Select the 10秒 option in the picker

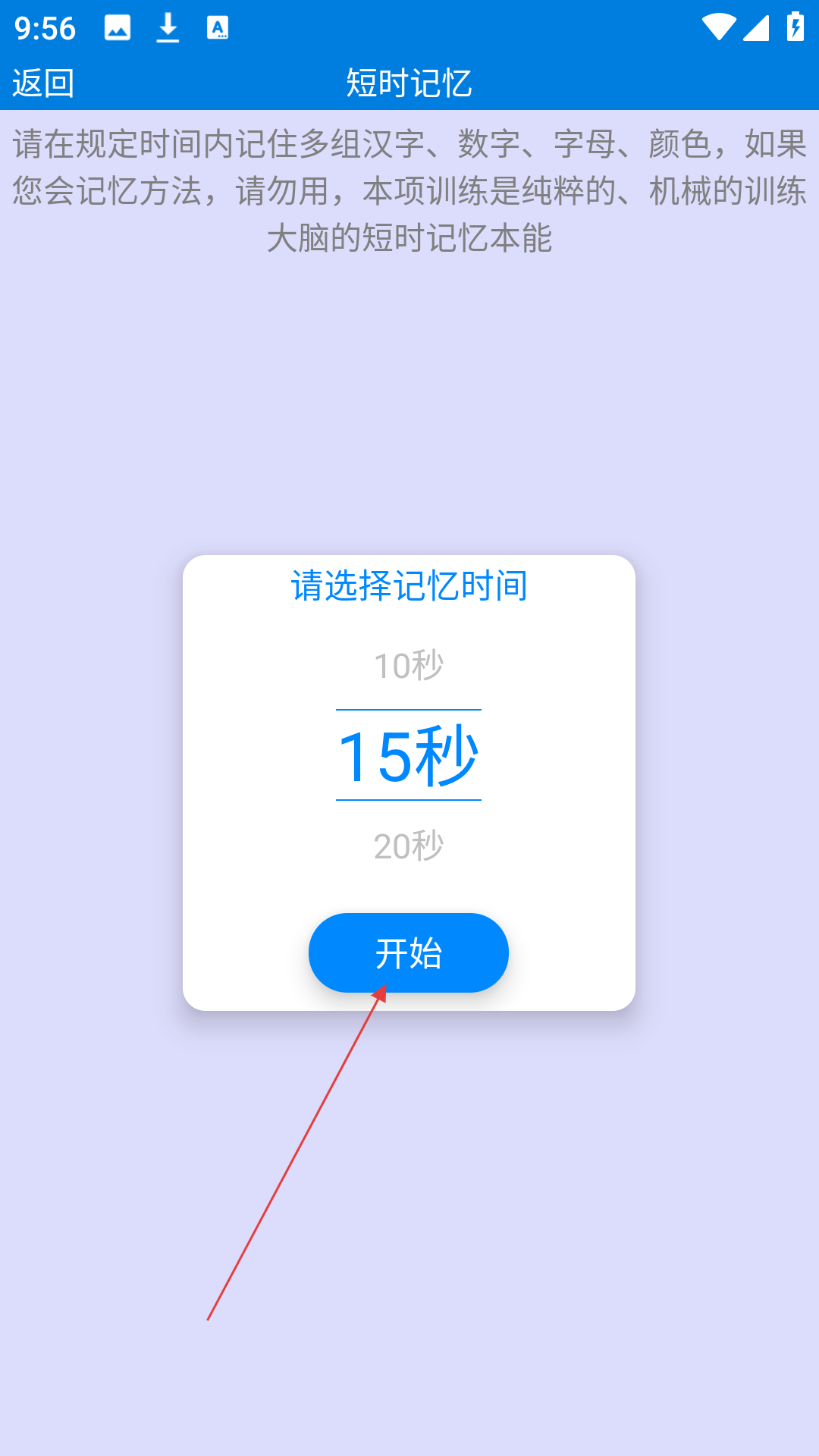pyautogui.click(x=409, y=666)
